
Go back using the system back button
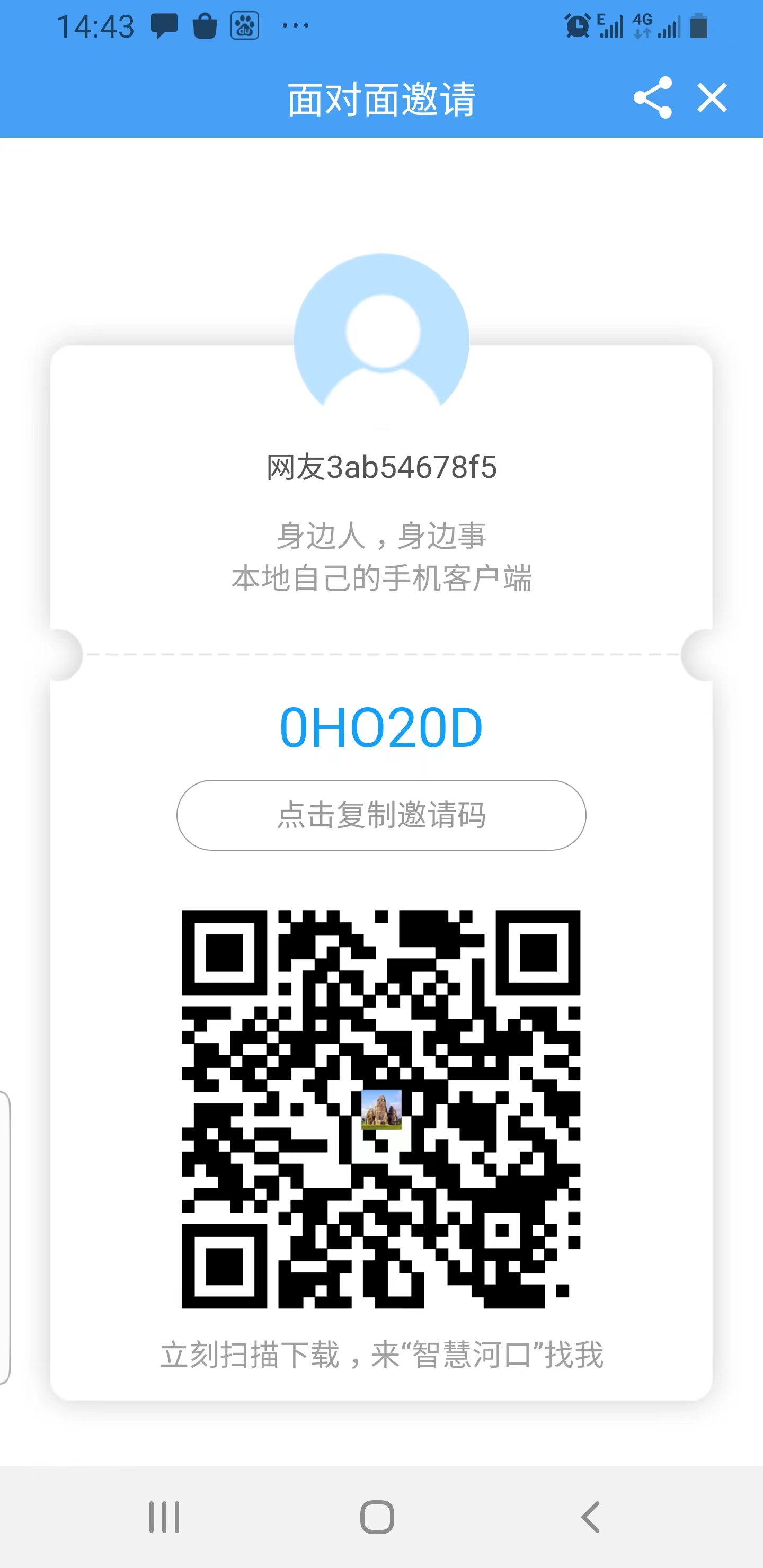tap(590, 1516)
